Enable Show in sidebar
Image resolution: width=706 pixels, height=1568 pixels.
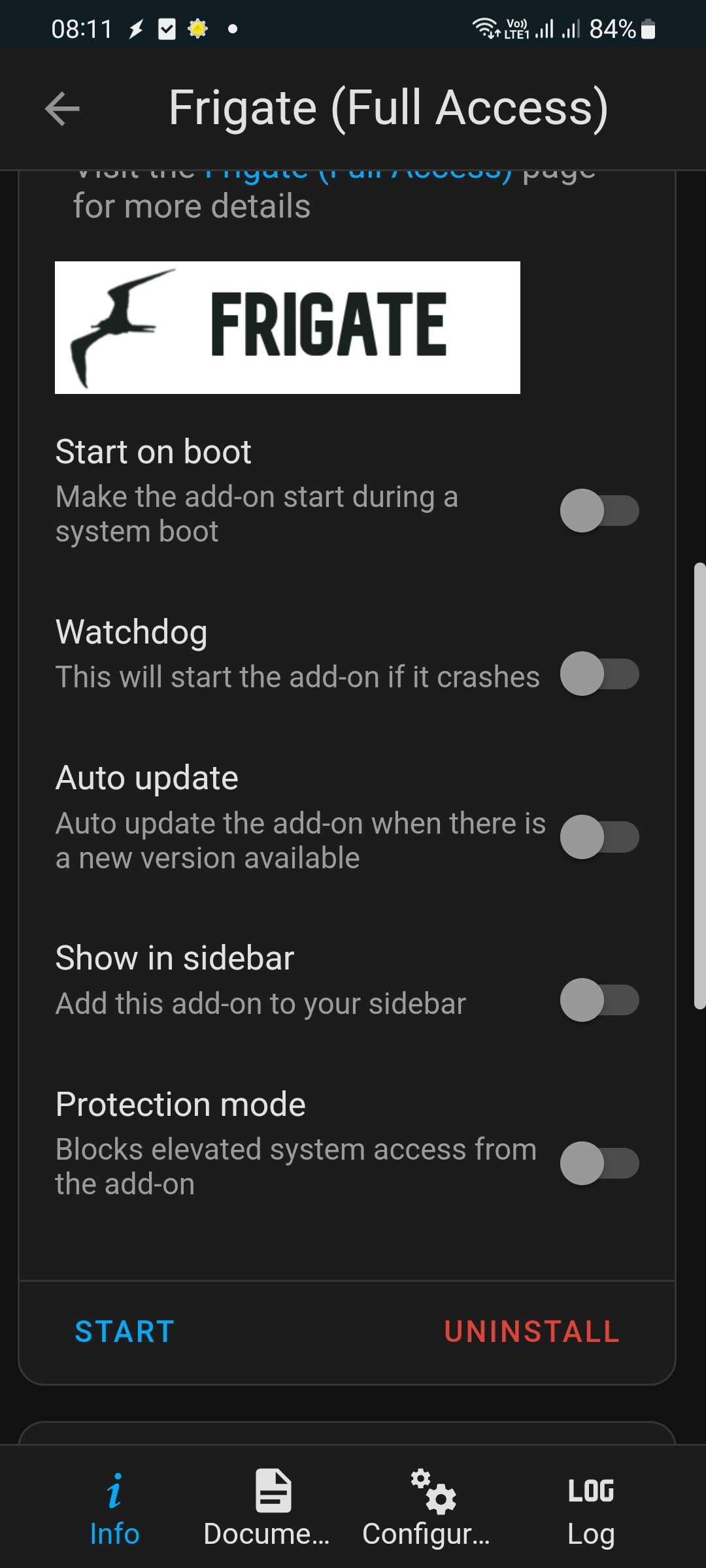coord(599,1000)
